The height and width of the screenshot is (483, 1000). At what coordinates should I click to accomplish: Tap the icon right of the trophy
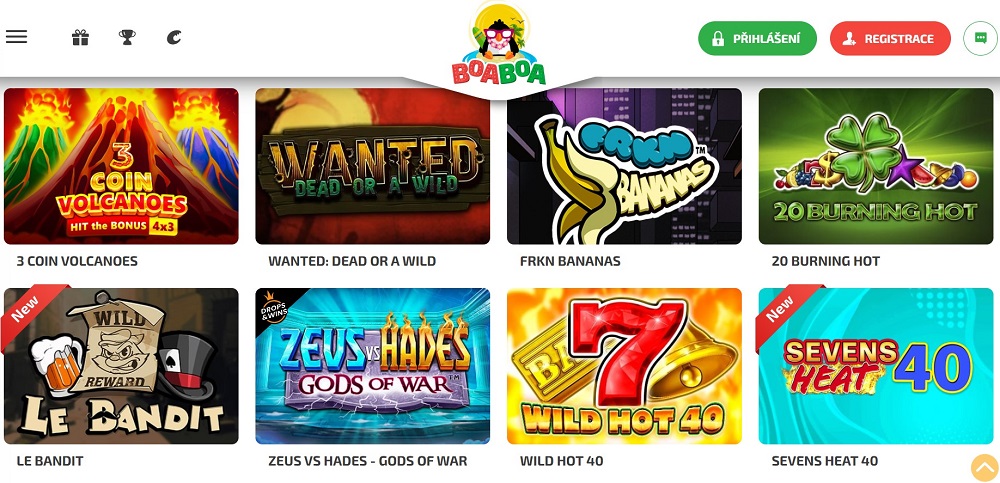tap(174, 38)
